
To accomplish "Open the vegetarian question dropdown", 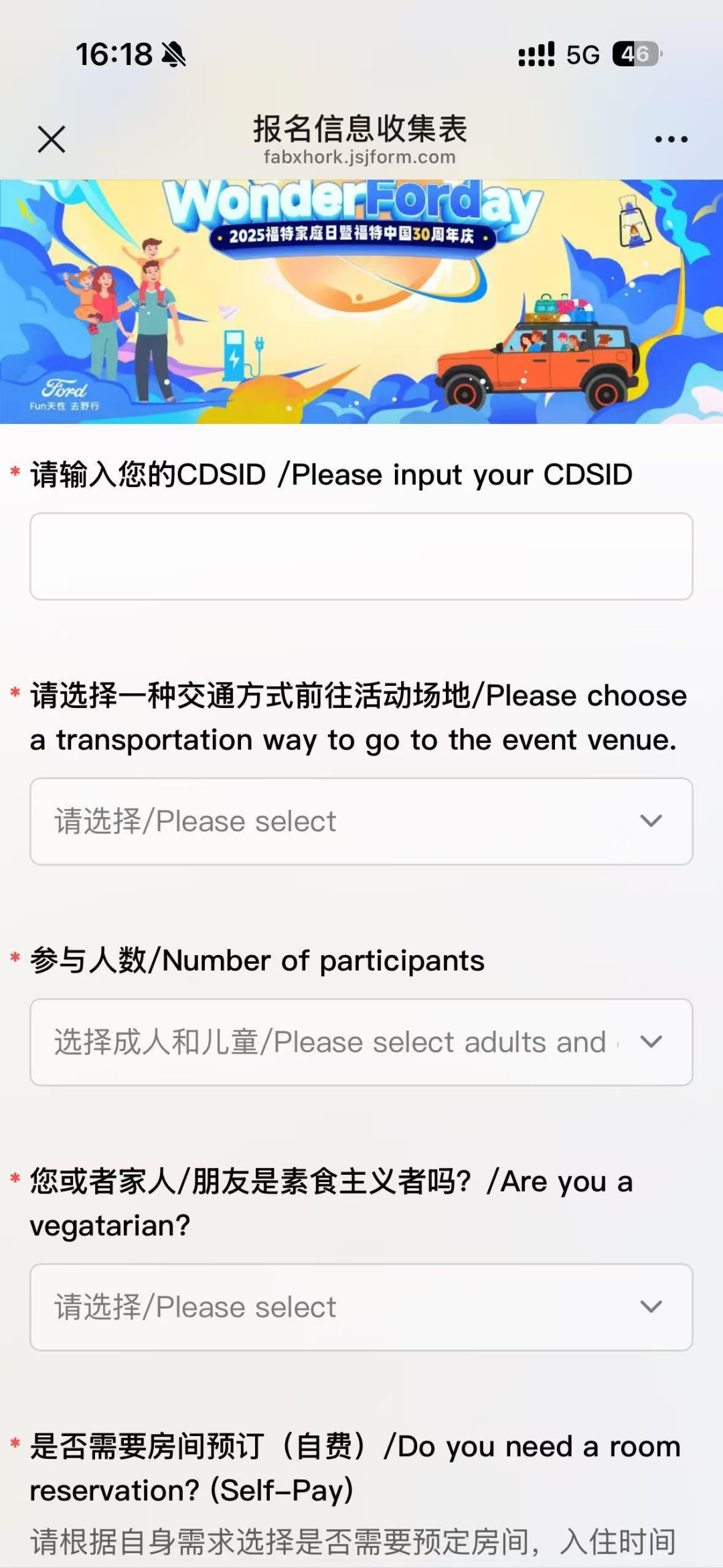I will coord(360,1306).
